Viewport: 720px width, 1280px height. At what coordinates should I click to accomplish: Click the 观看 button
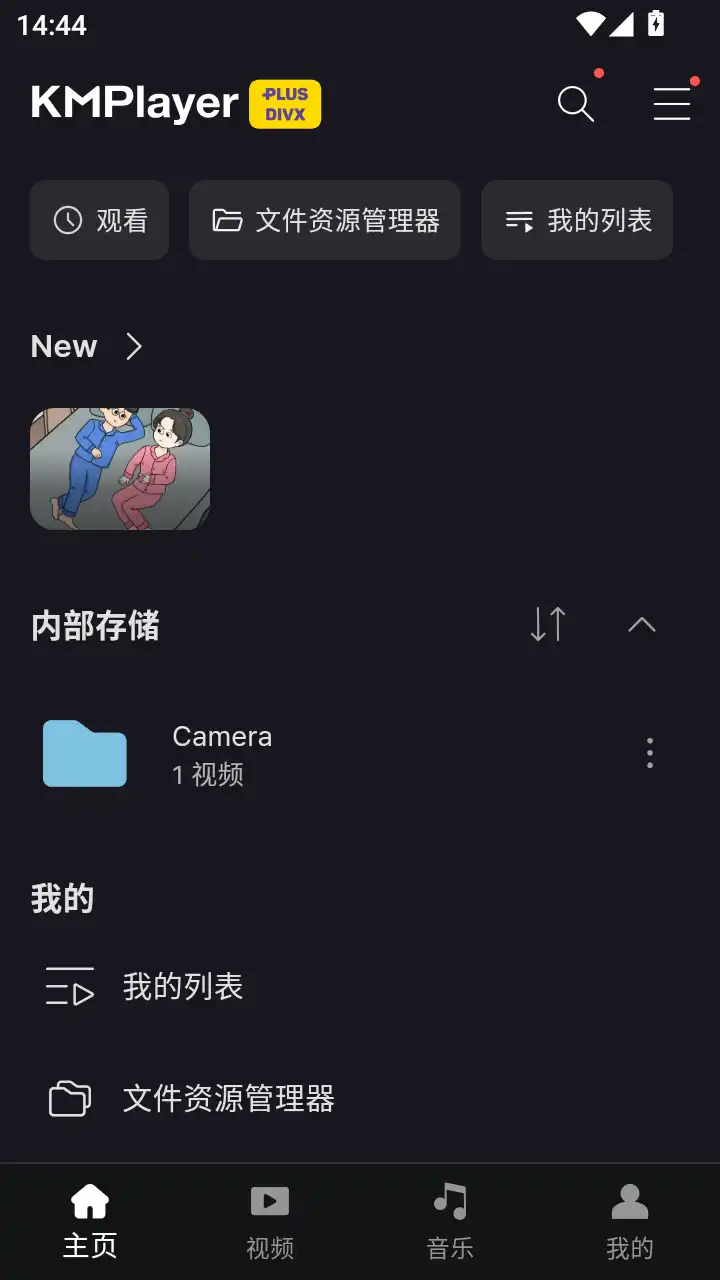coord(99,220)
